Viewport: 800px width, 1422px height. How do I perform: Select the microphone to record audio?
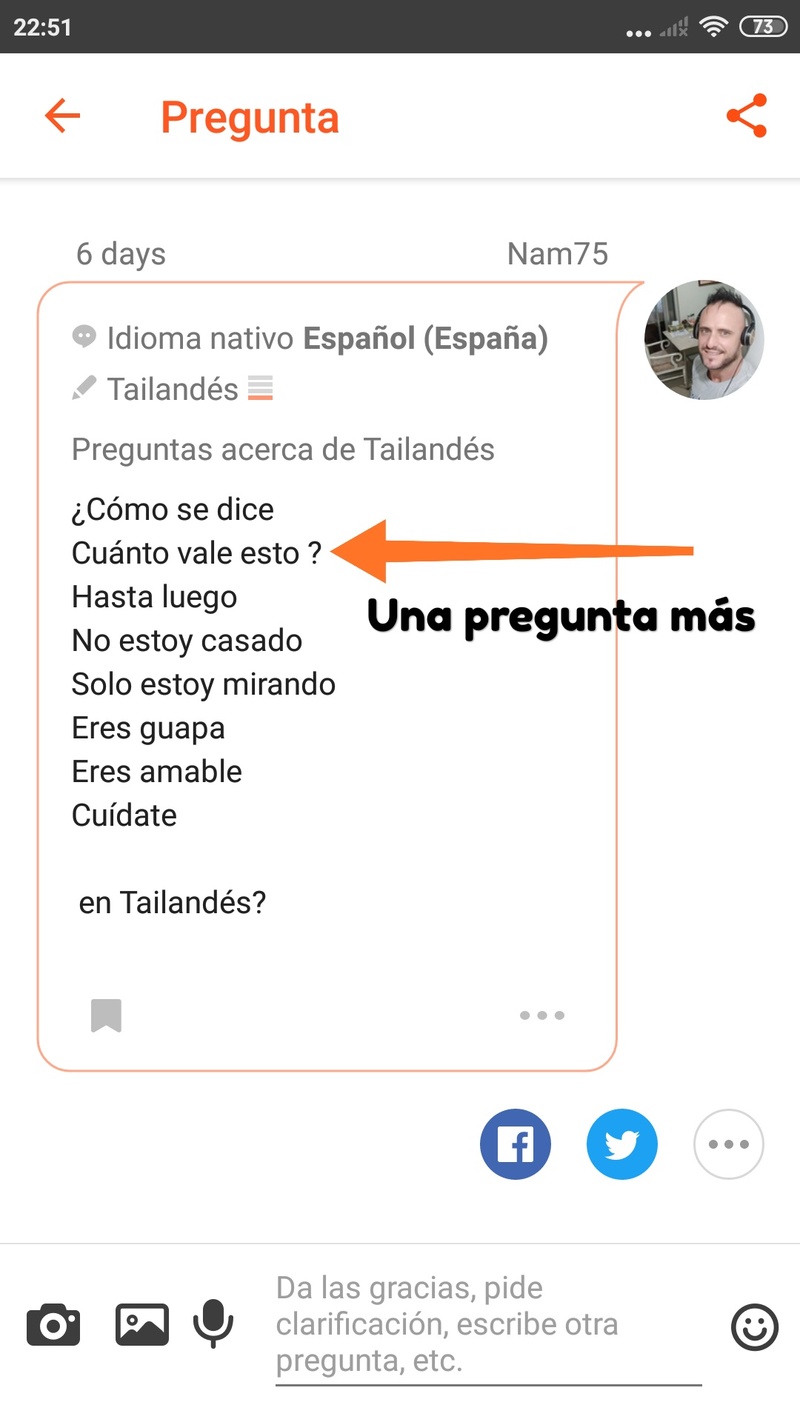(x=213, y=1324)
